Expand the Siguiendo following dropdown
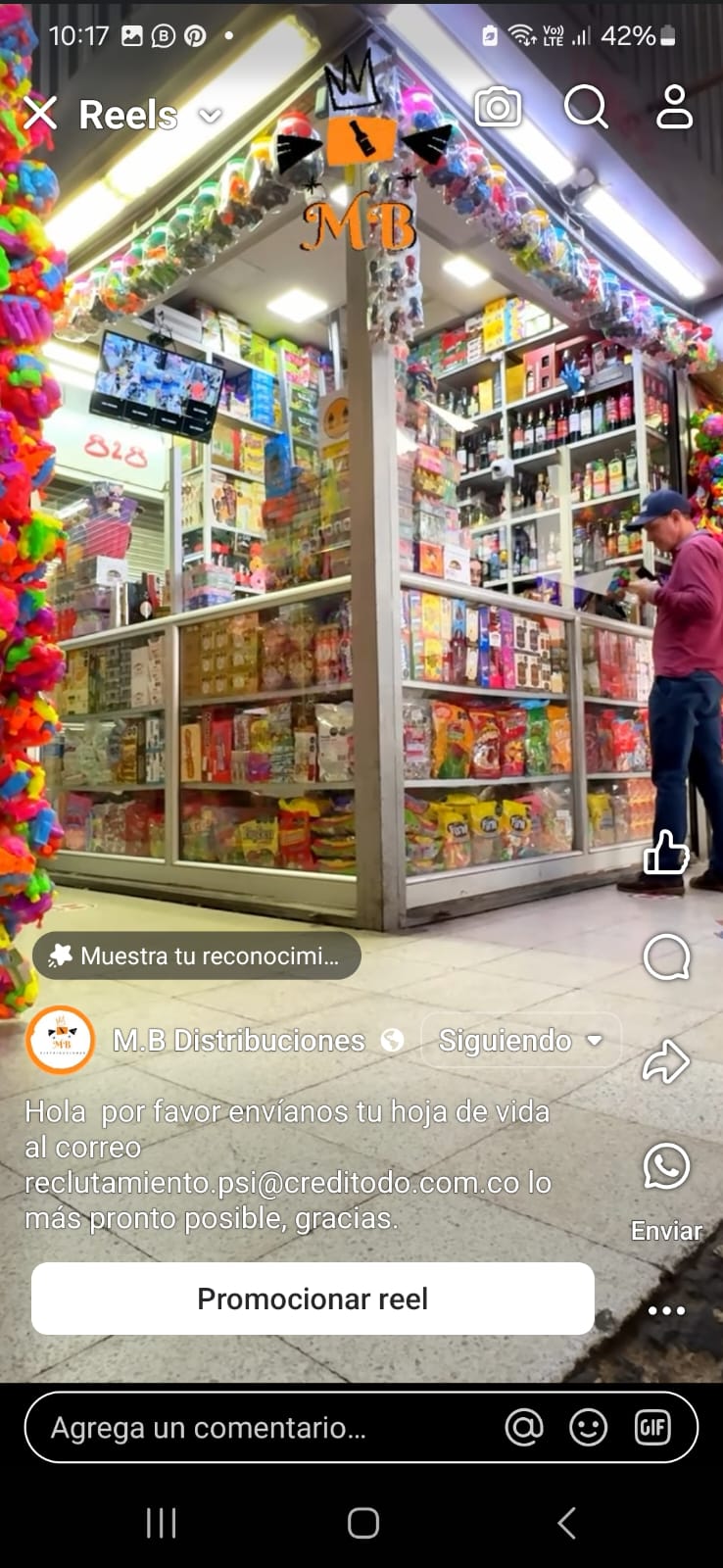 pyautogui.click(x=520, y=1040)
